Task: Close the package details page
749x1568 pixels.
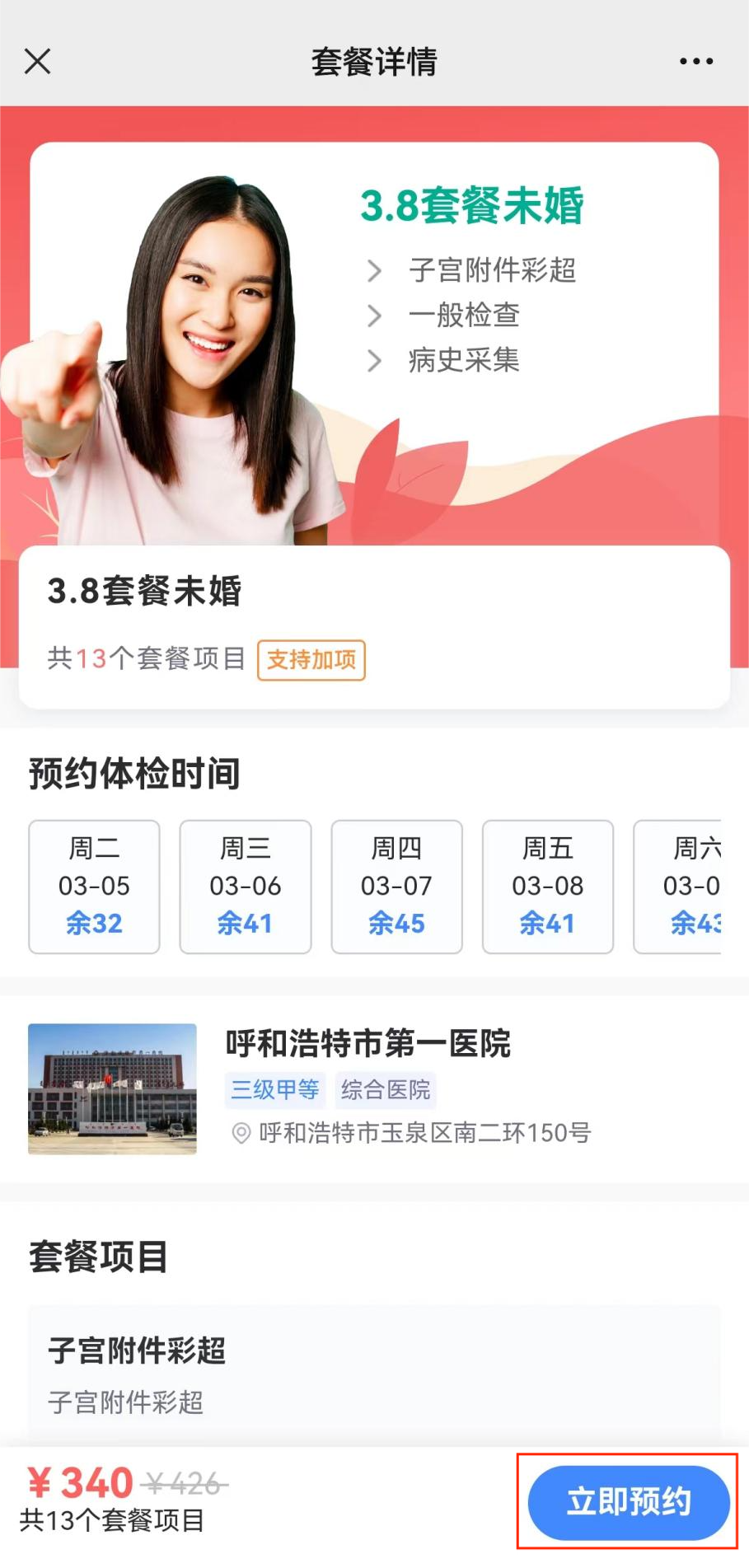Action: pos(37,61)
